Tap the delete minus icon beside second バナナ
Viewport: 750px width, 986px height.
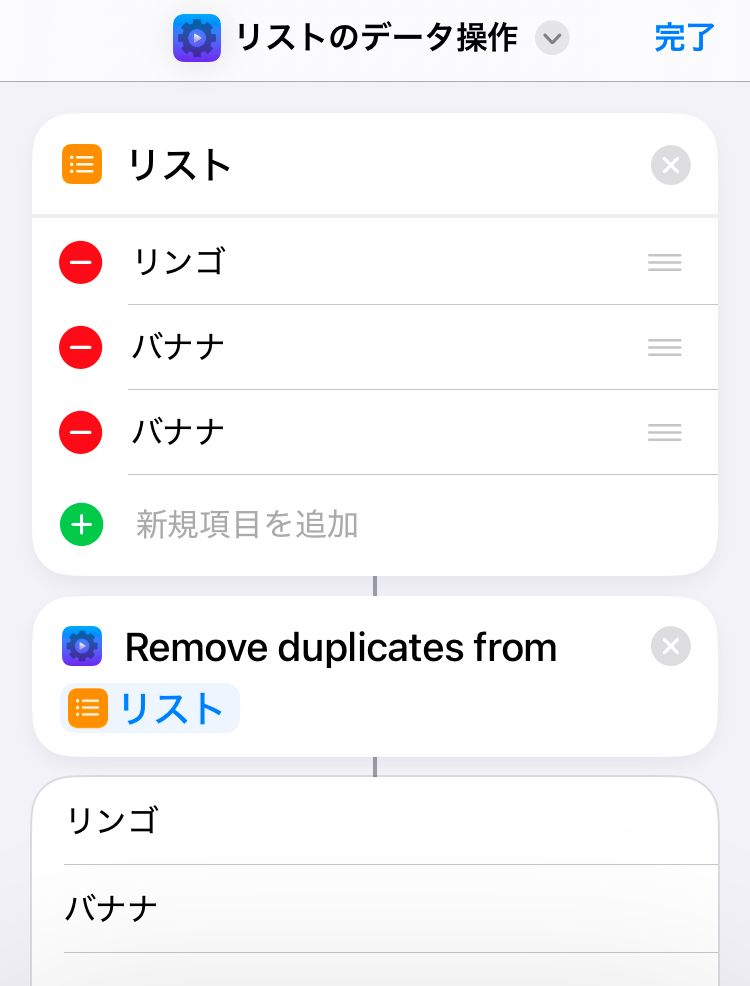[x=80, y=432]
